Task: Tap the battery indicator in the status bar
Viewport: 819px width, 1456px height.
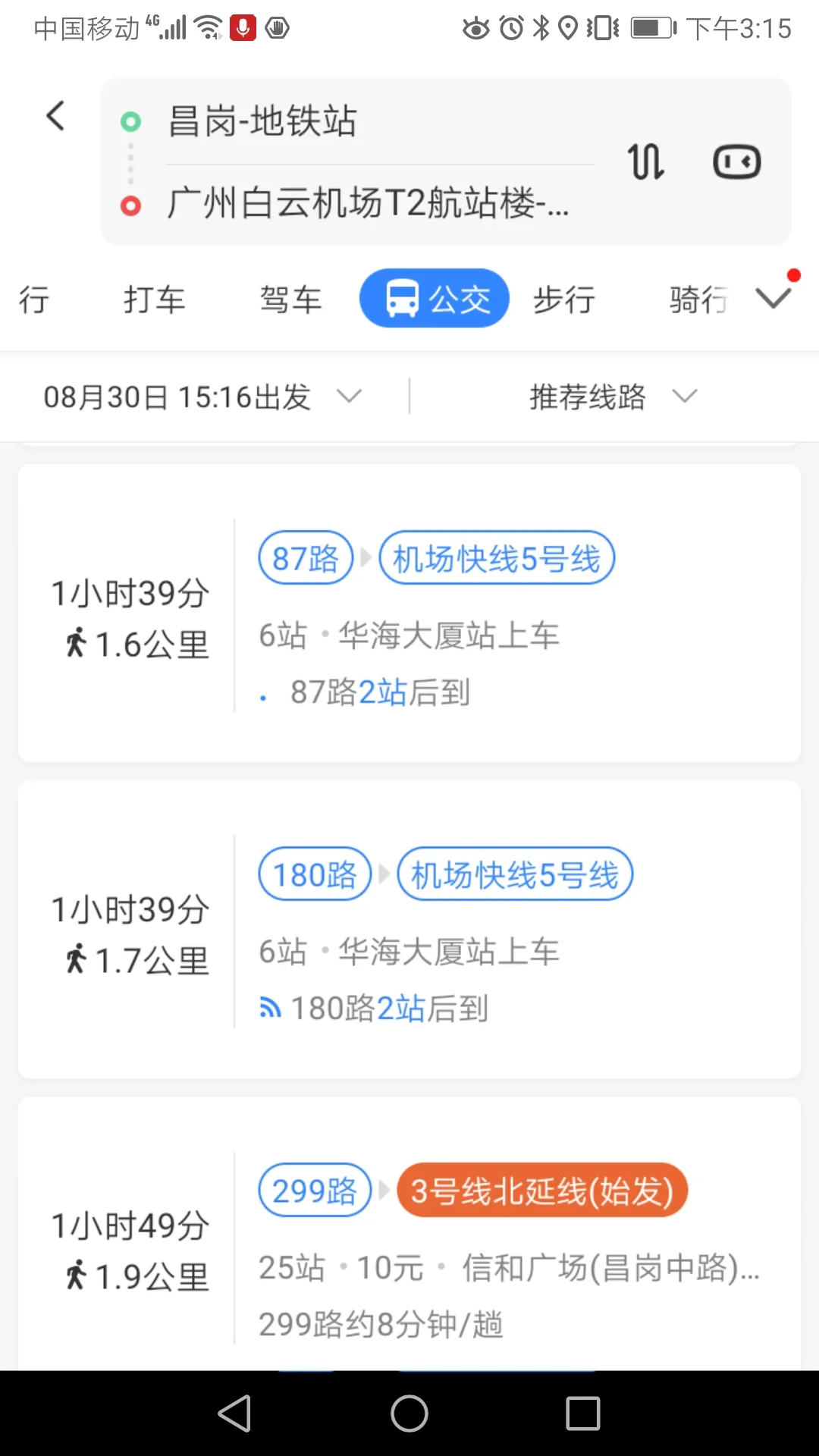Action: (651, 28)
